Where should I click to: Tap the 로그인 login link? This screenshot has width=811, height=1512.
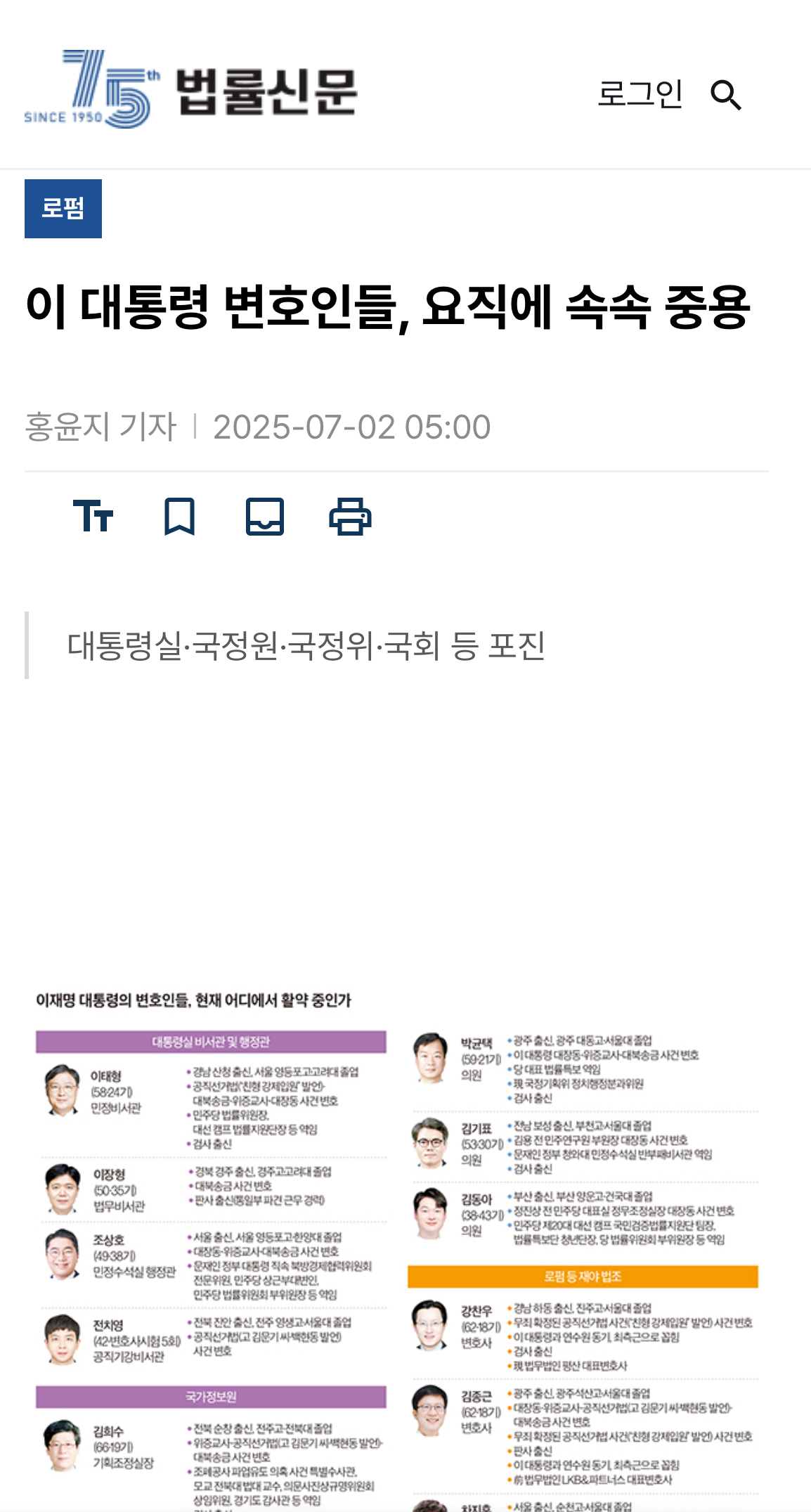(x=640, y=93)
